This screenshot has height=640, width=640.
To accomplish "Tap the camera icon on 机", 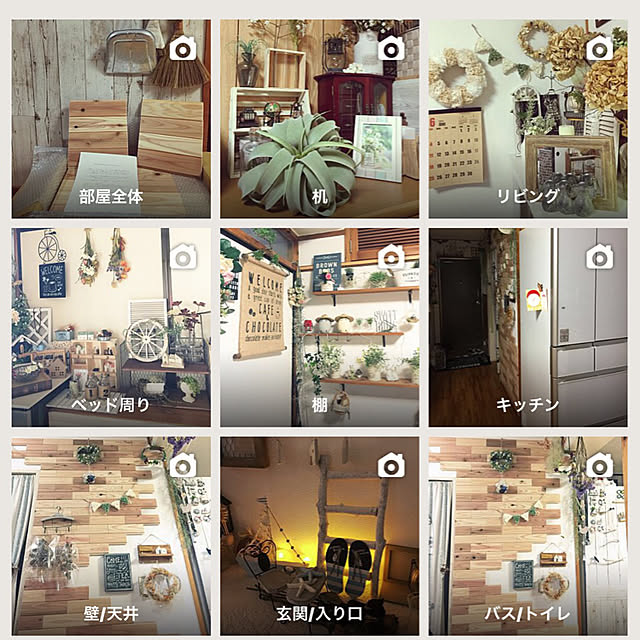I will (x=391, y=48).
